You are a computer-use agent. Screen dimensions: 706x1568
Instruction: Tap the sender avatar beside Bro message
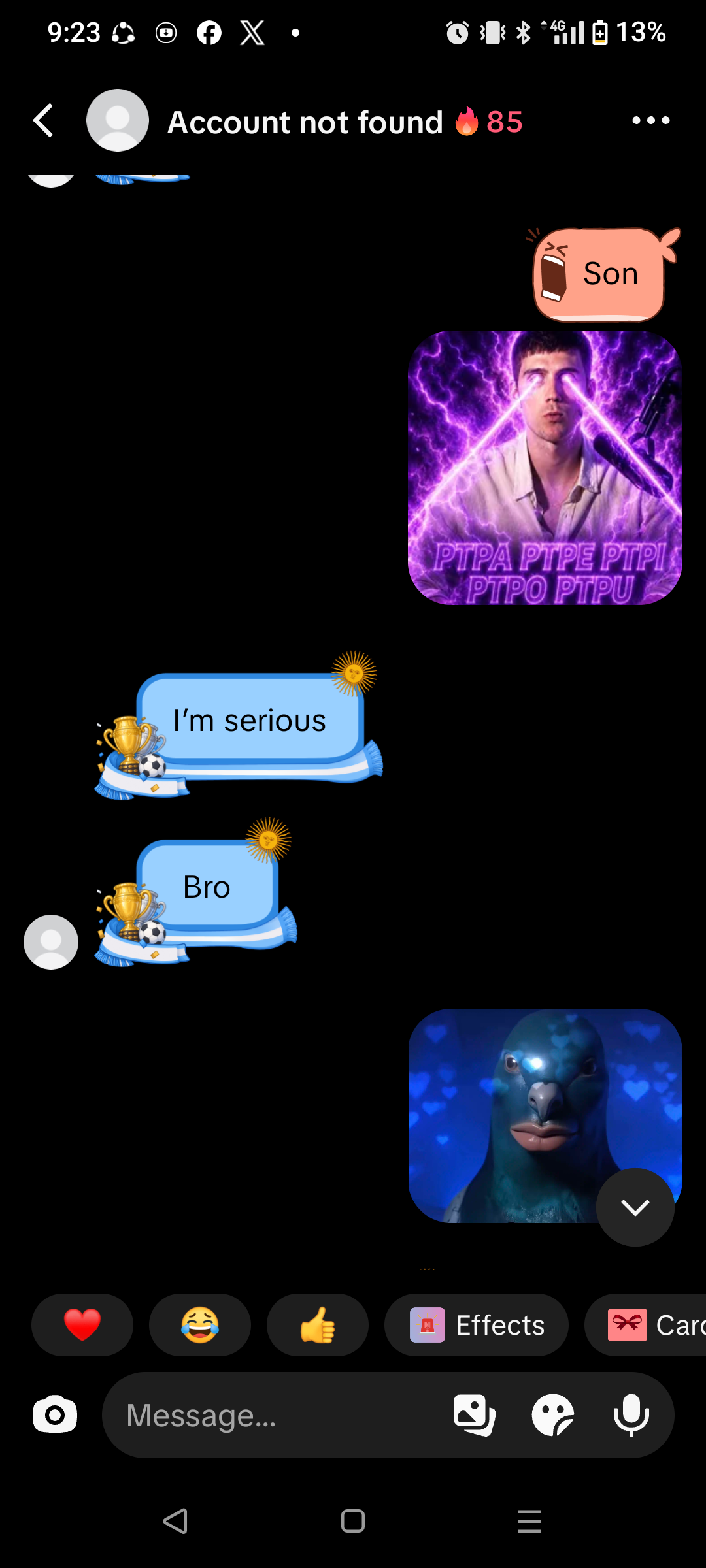pos(51,942)
